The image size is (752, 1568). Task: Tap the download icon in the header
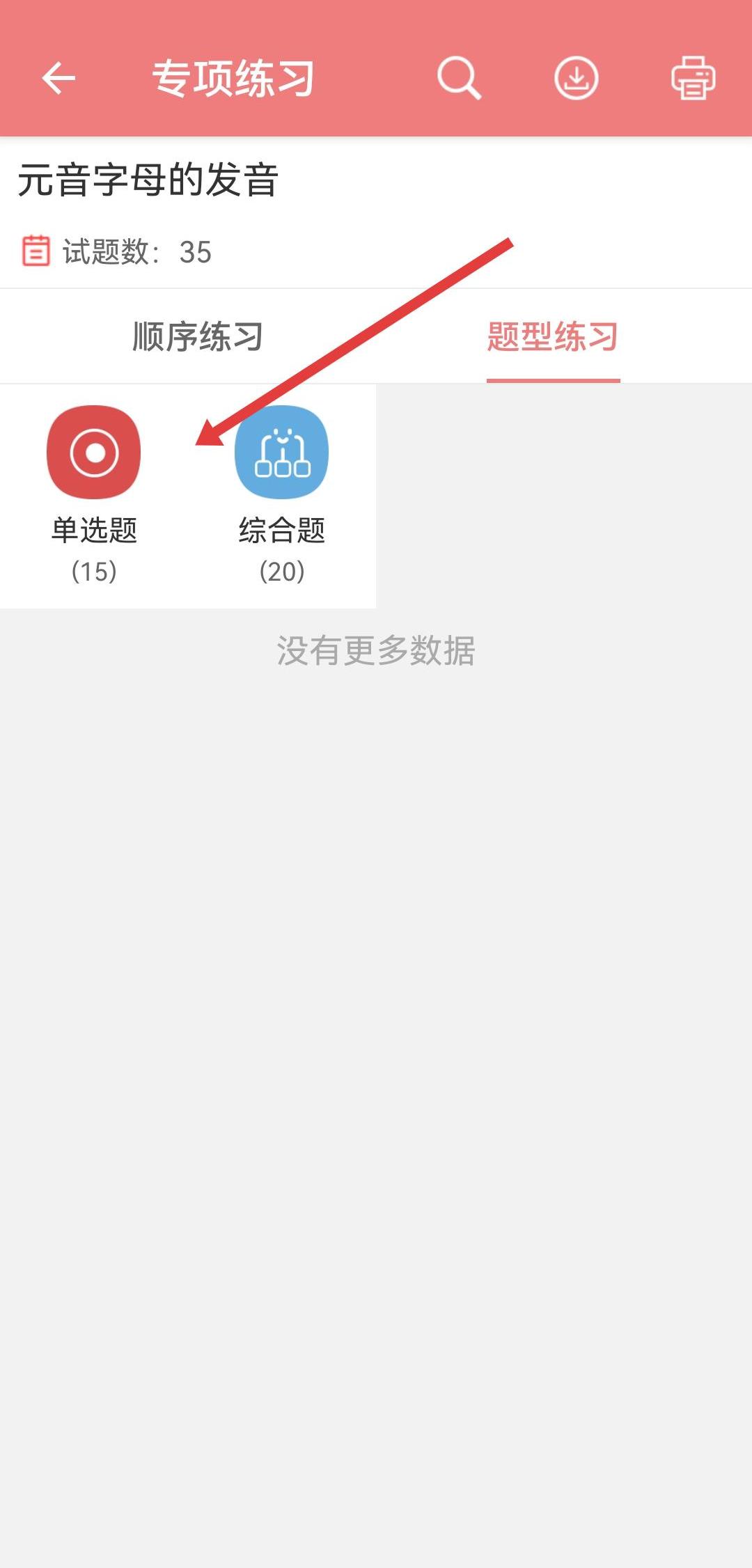pyautogui.click(x=576, y=78)
